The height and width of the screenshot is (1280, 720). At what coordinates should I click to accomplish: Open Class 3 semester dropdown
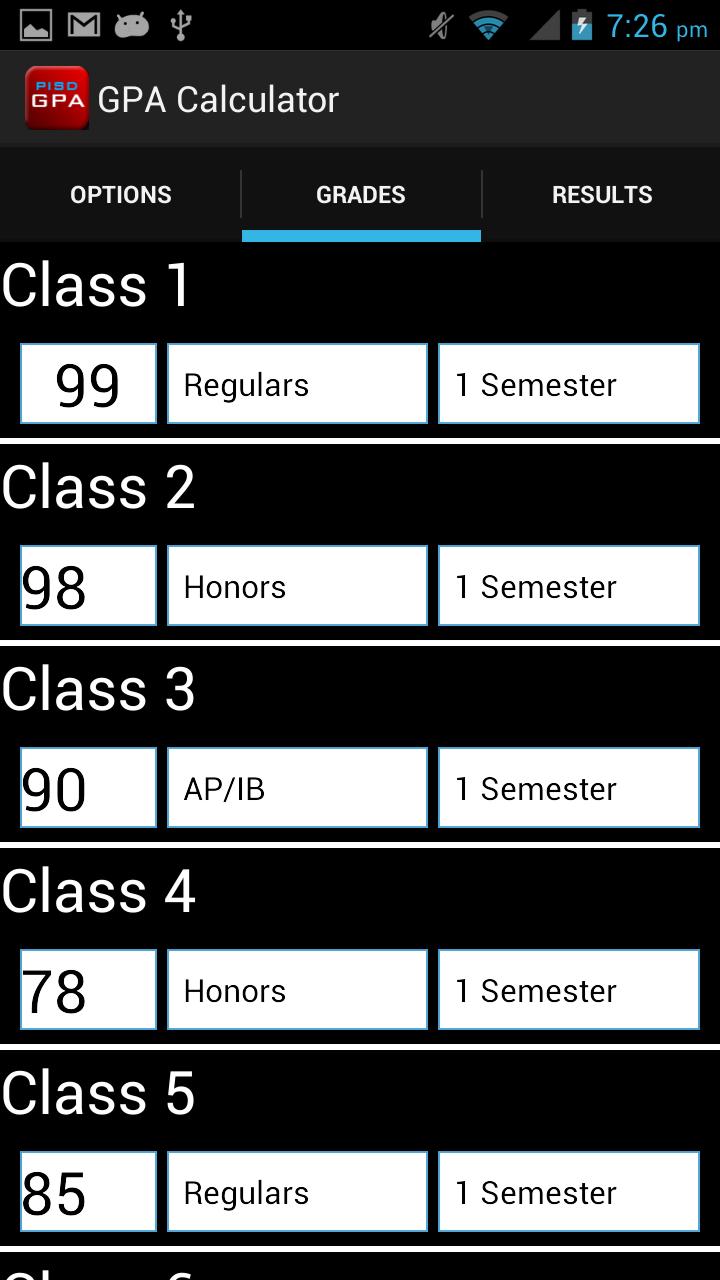pos(568,788)
